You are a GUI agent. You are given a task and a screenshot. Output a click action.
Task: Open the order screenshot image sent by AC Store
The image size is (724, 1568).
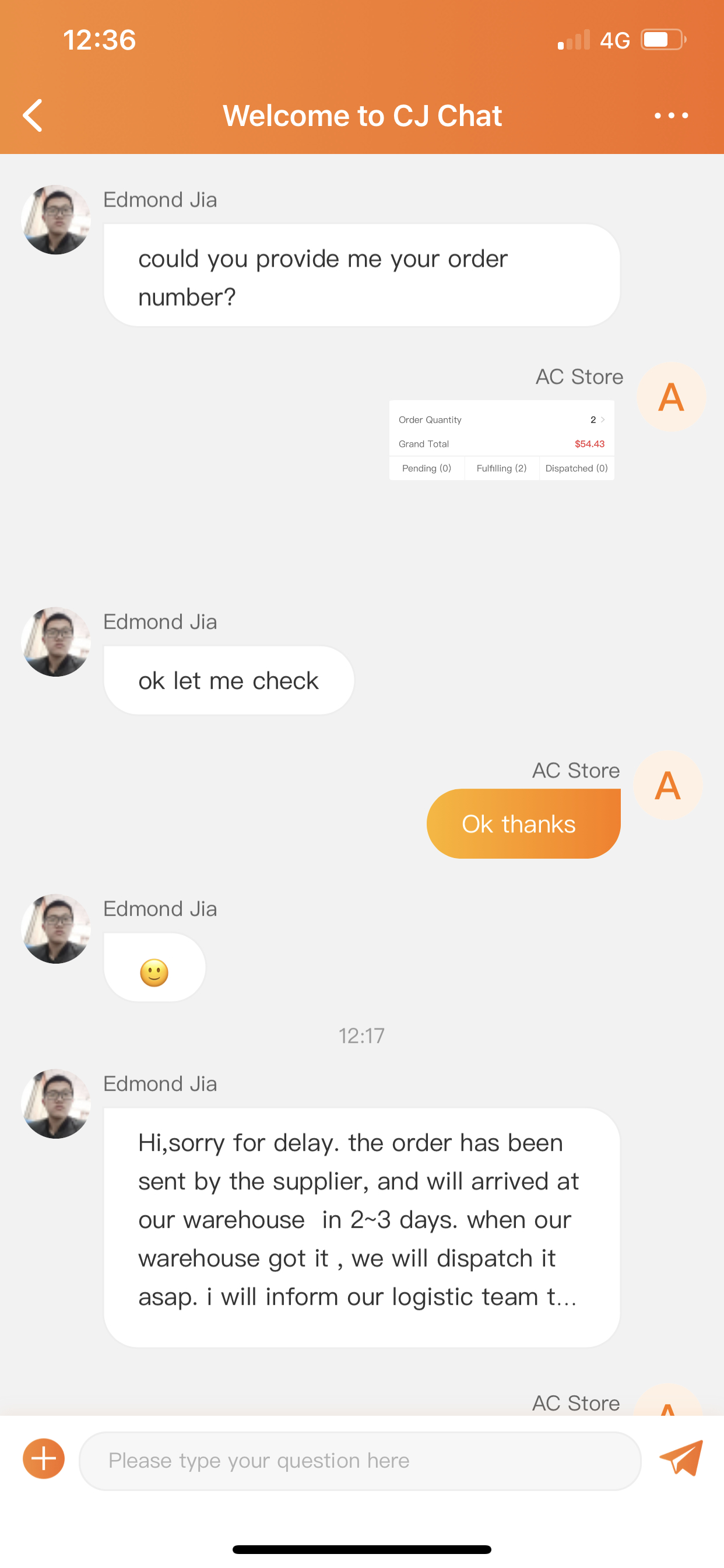(501, 440)
